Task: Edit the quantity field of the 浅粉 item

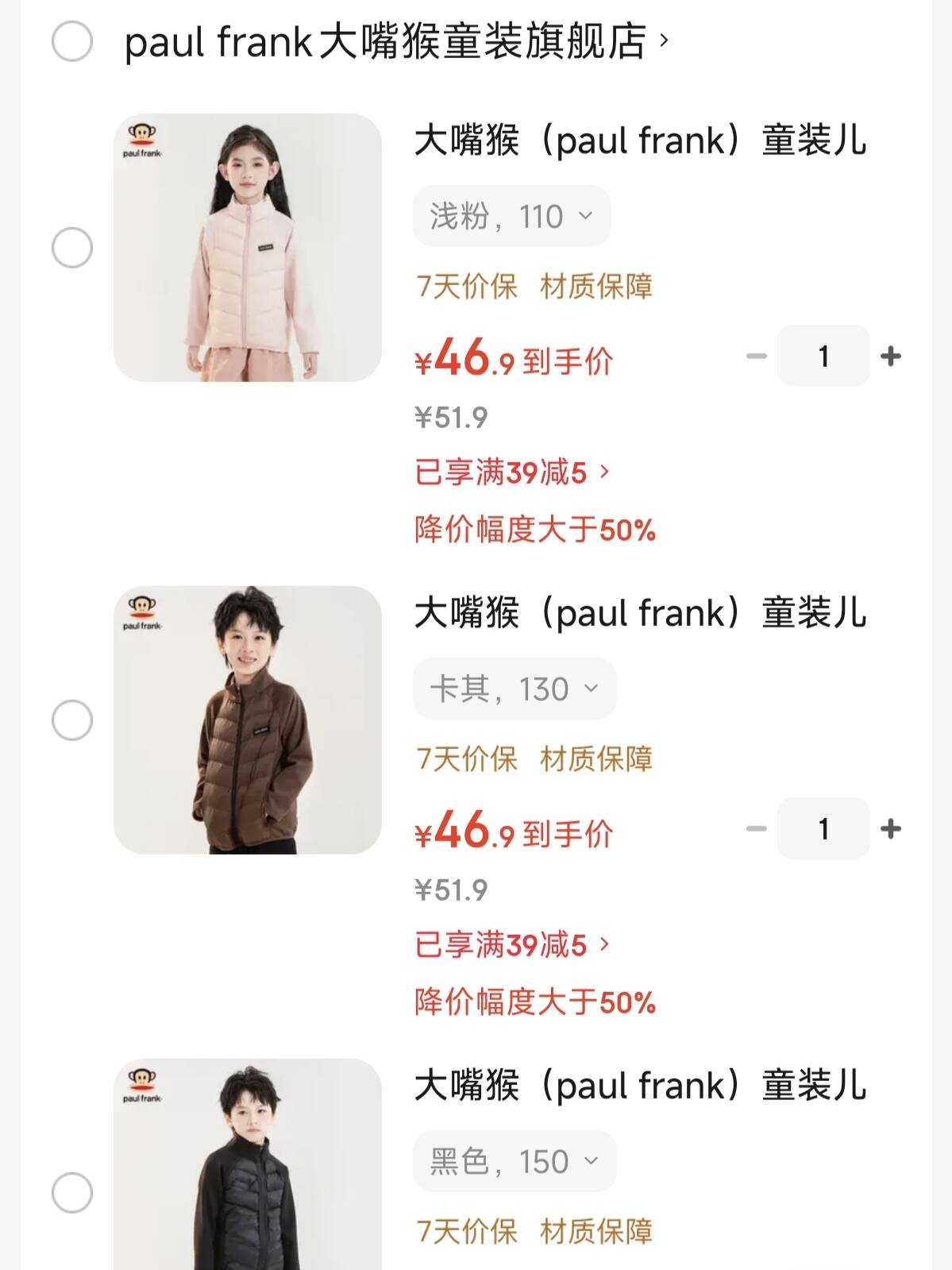Action: pos(823,356)
